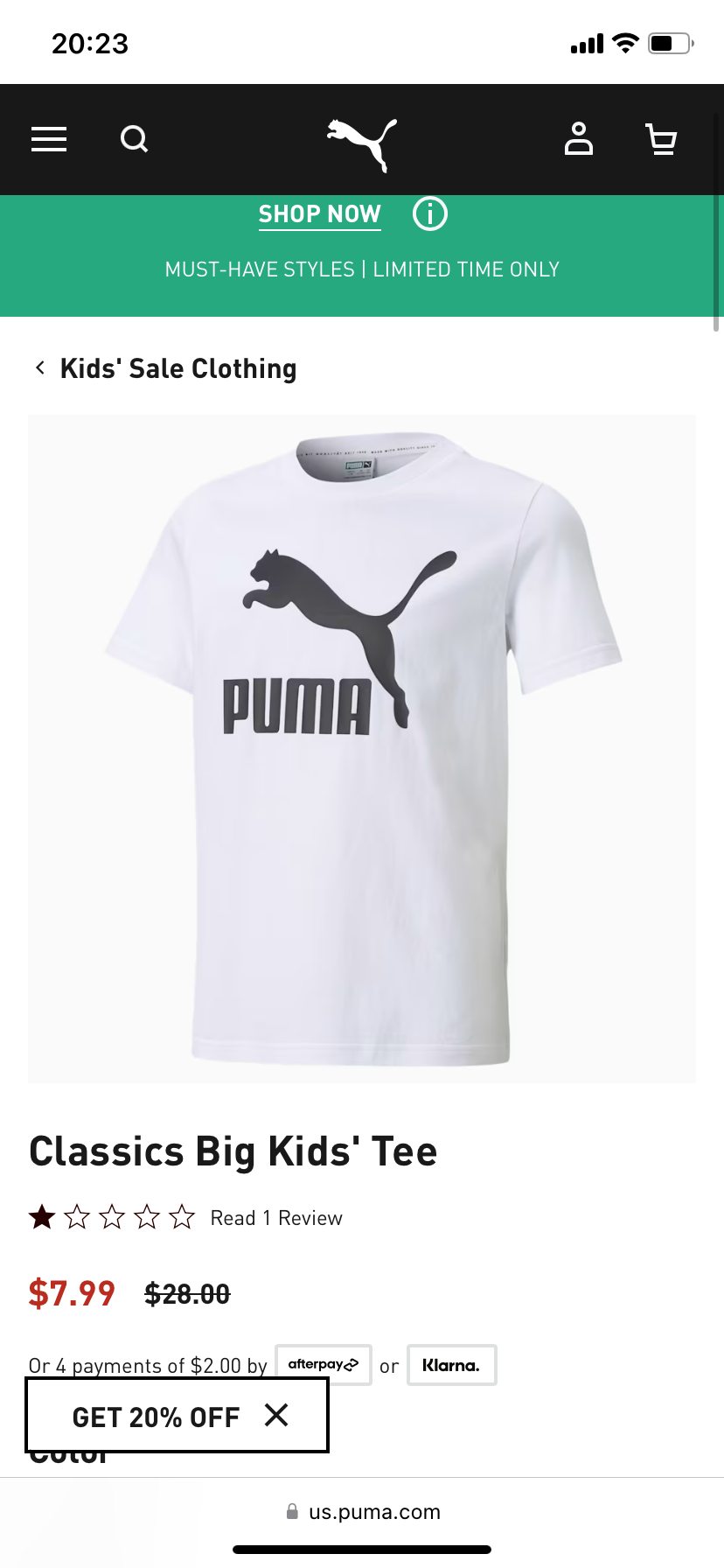View the shopping cart
The image size is (724, 1568).
tap(661, 139)
